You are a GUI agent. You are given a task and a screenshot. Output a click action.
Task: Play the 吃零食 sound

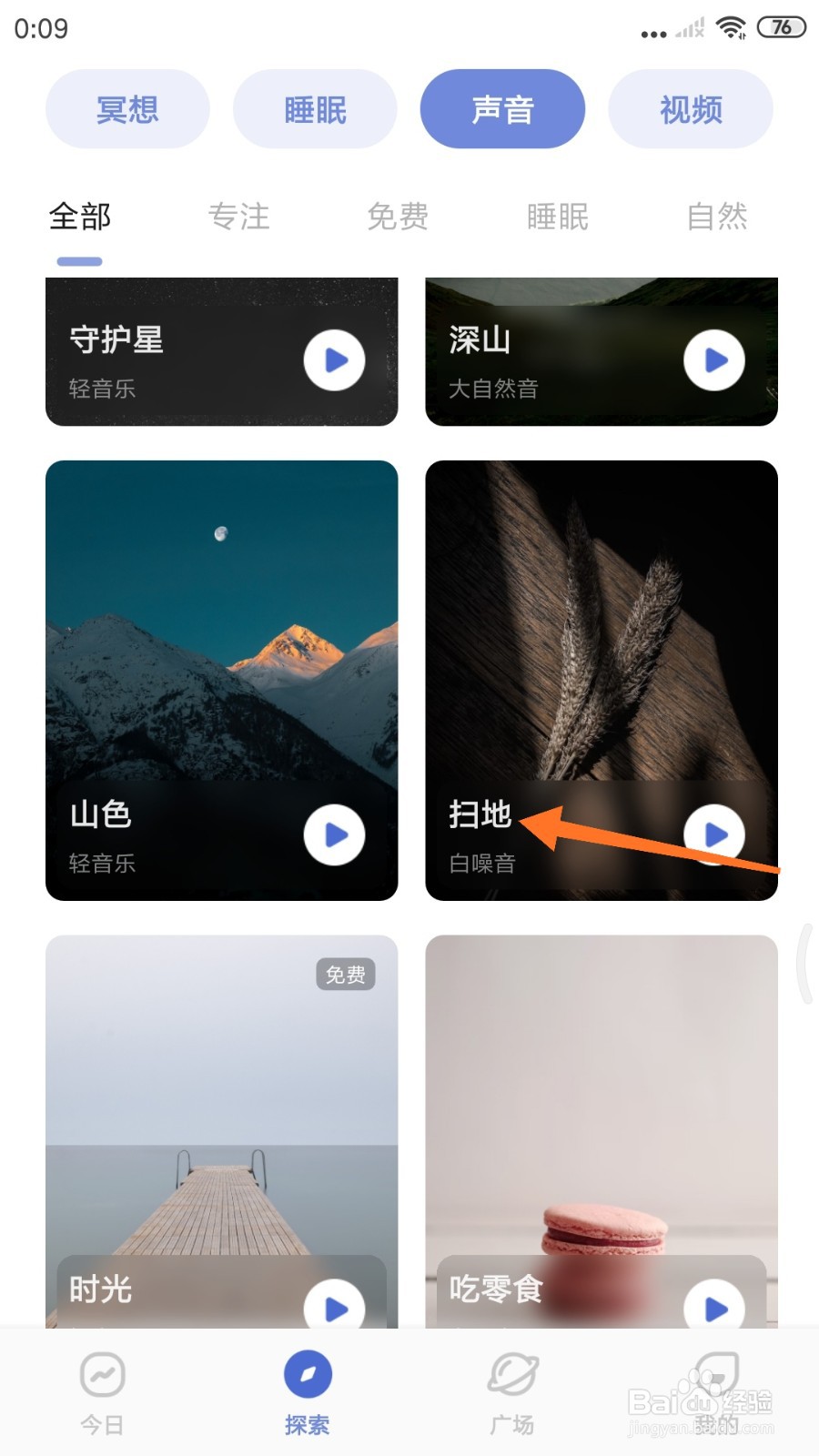point(714,1309)
